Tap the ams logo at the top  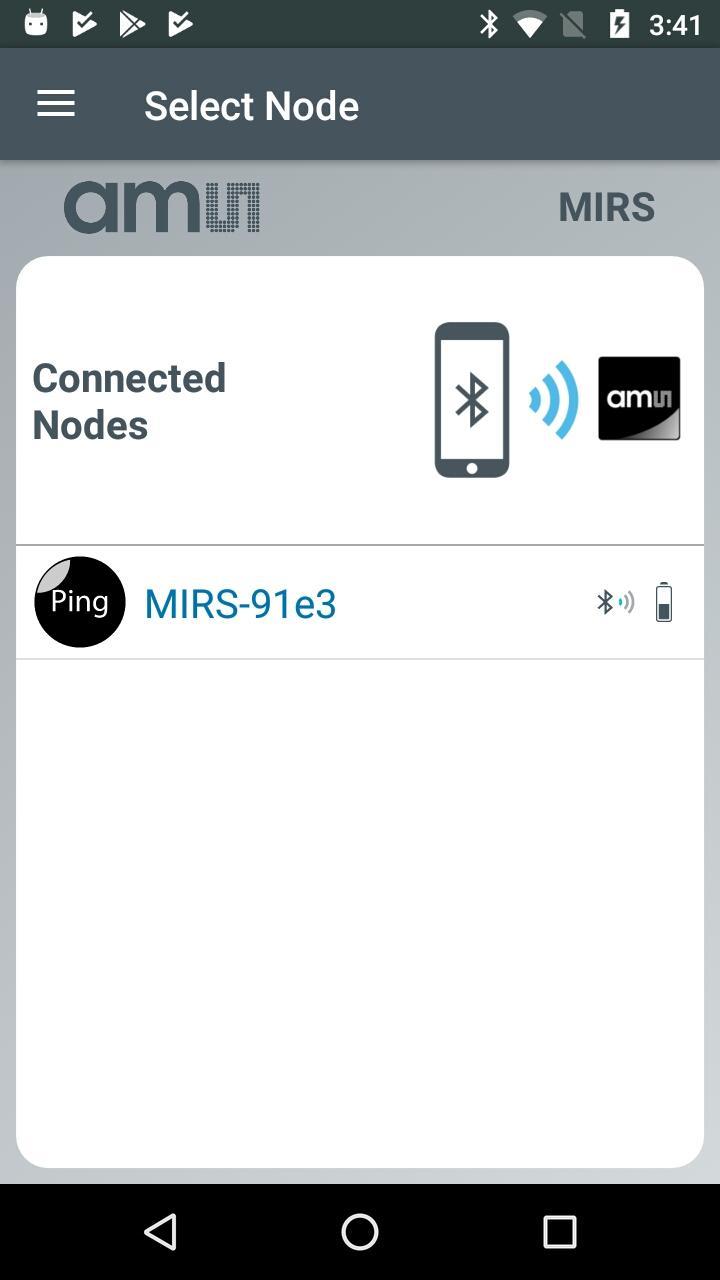click(162, 205)
